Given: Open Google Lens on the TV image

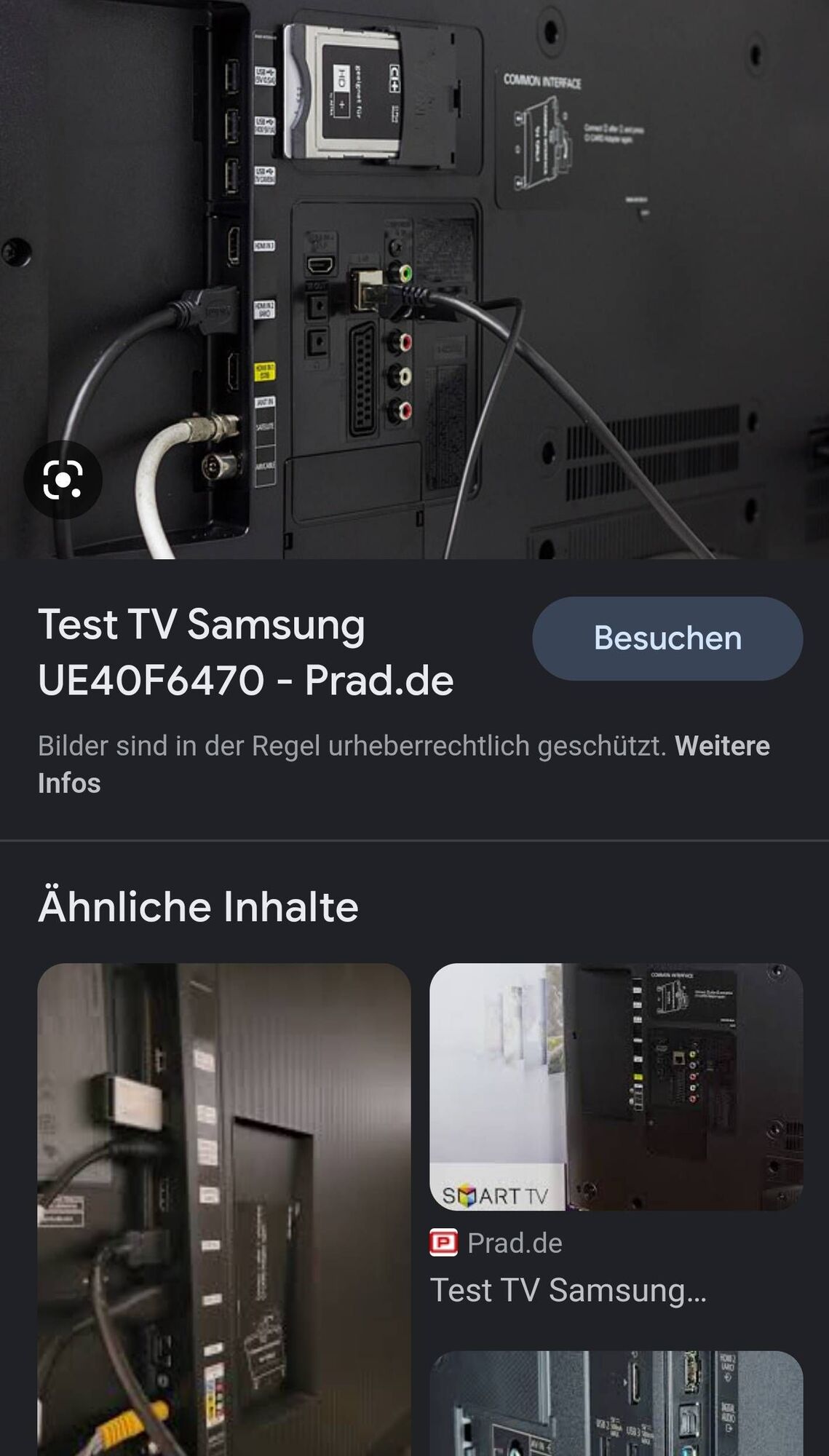Looking at the screenshot, I should pos(63,480).
